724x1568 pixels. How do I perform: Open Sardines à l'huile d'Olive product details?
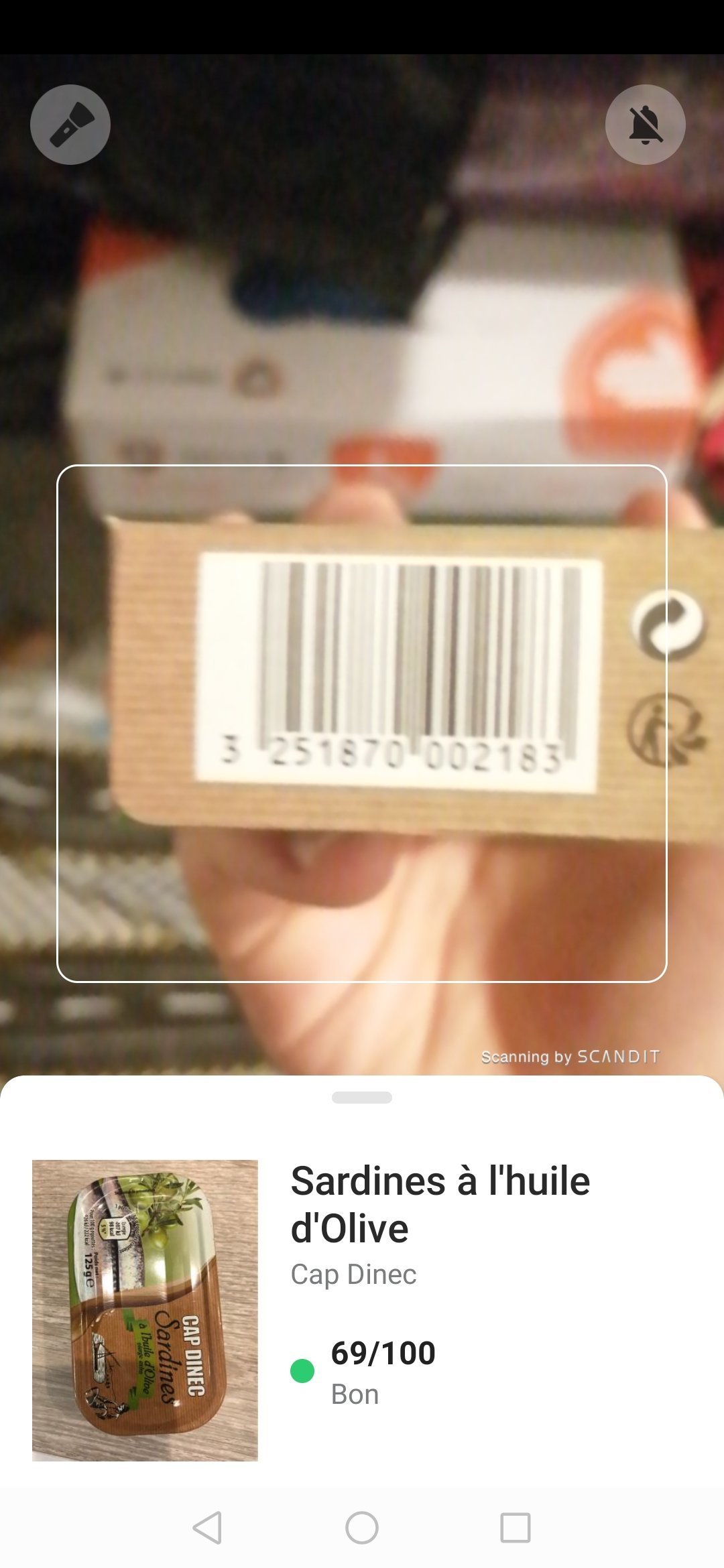tap(440, 1203)
